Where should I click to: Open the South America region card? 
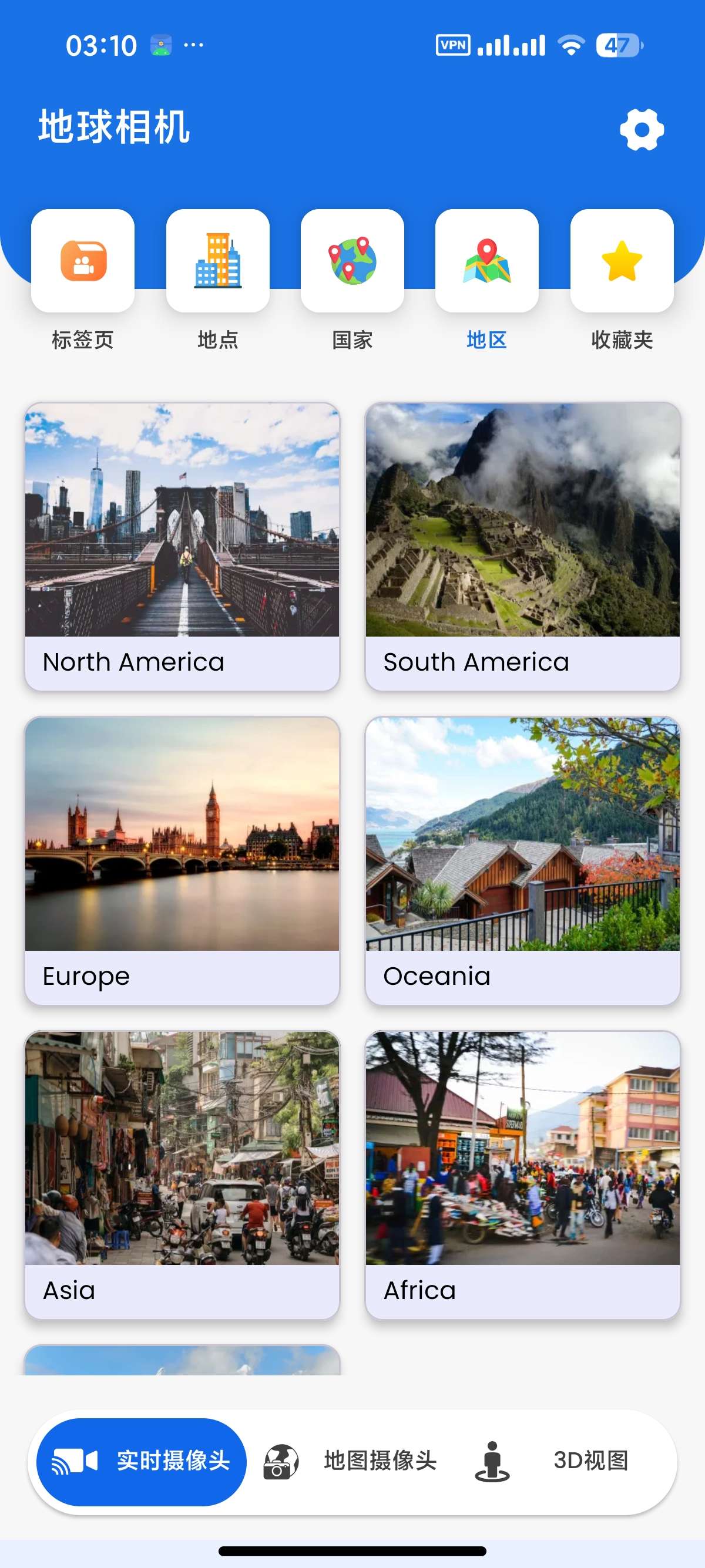pyautogui.click(x=522, y=546)
